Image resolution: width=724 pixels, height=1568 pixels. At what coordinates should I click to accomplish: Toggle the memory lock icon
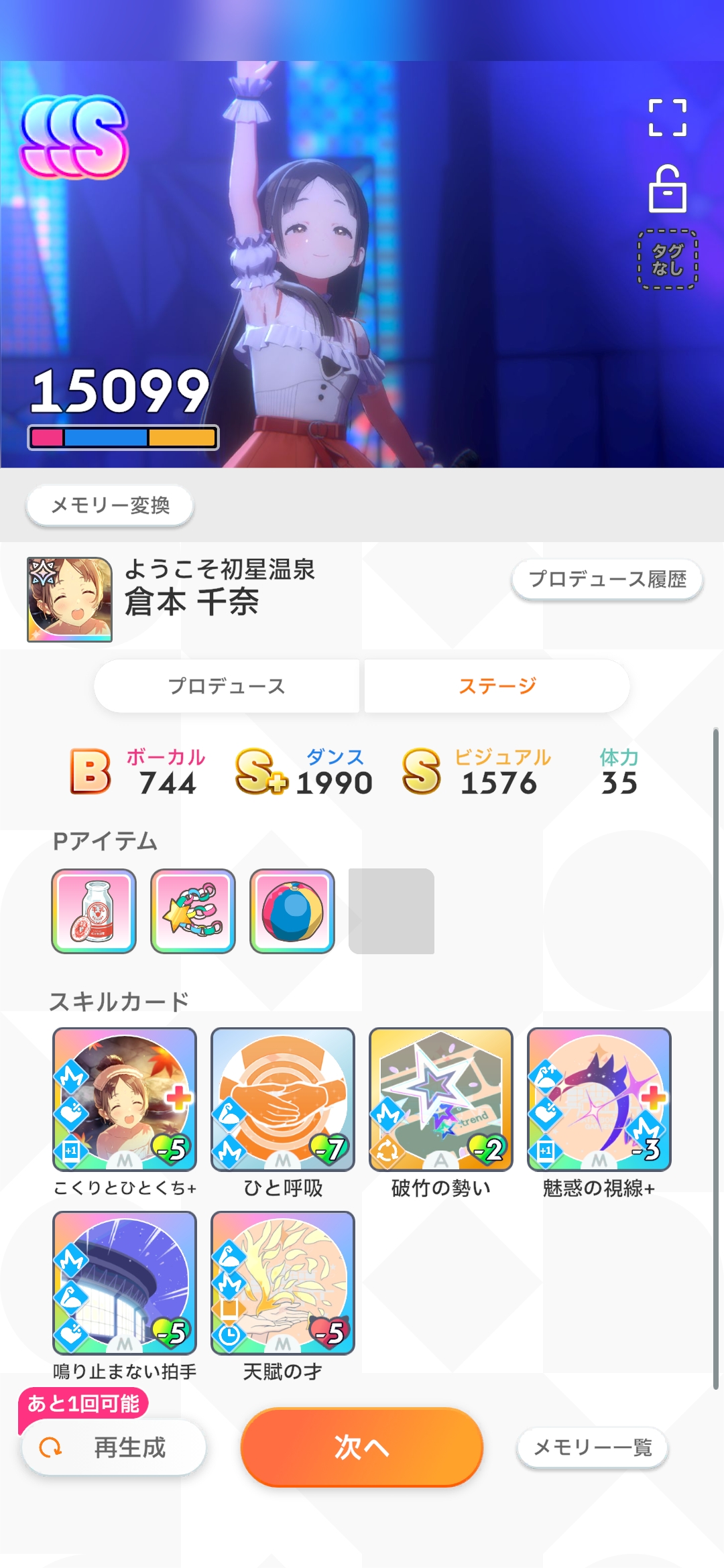pyautogui.click(x=667, y=189)
